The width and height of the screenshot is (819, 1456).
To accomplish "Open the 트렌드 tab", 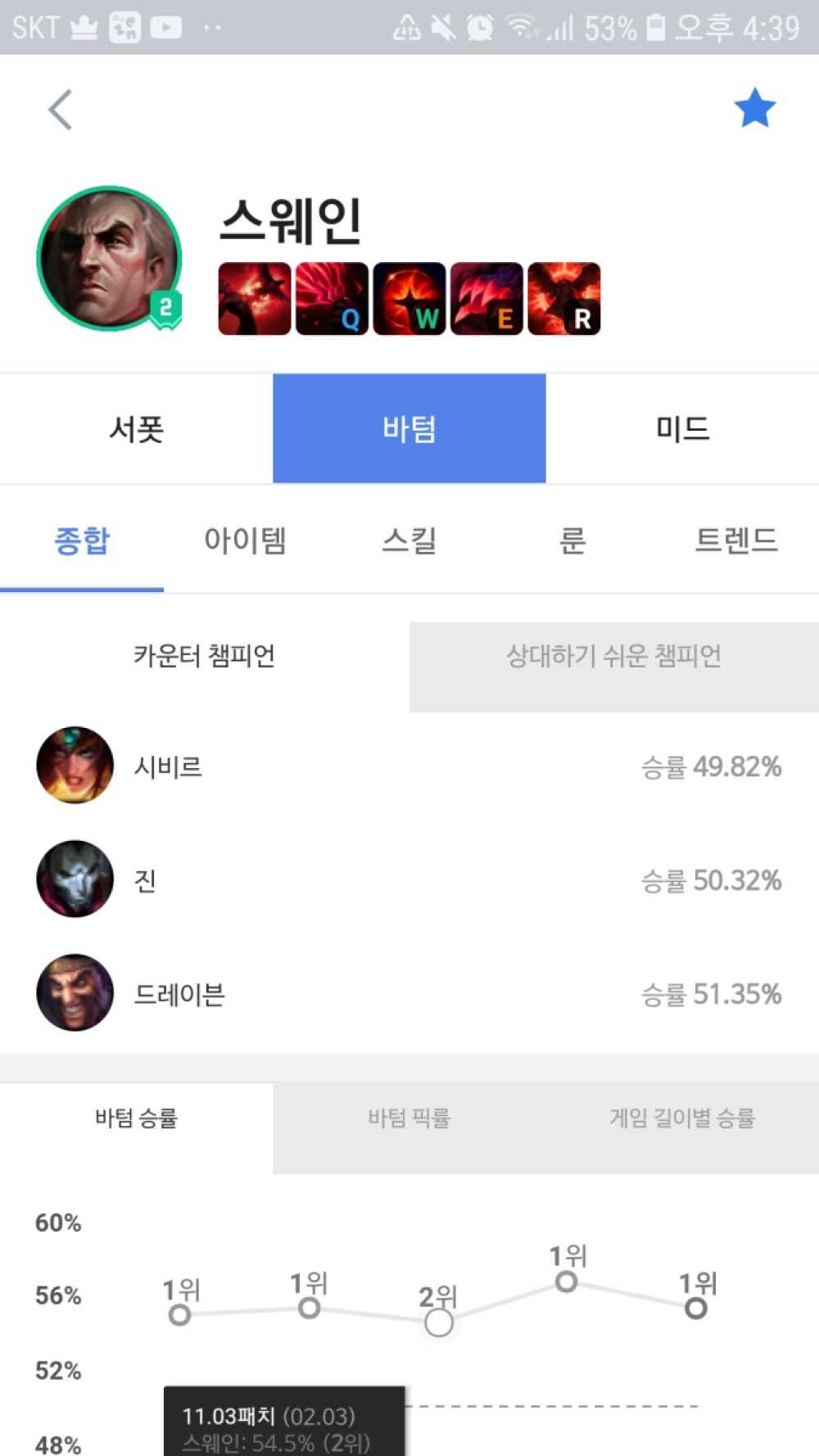I will (735, 540).
